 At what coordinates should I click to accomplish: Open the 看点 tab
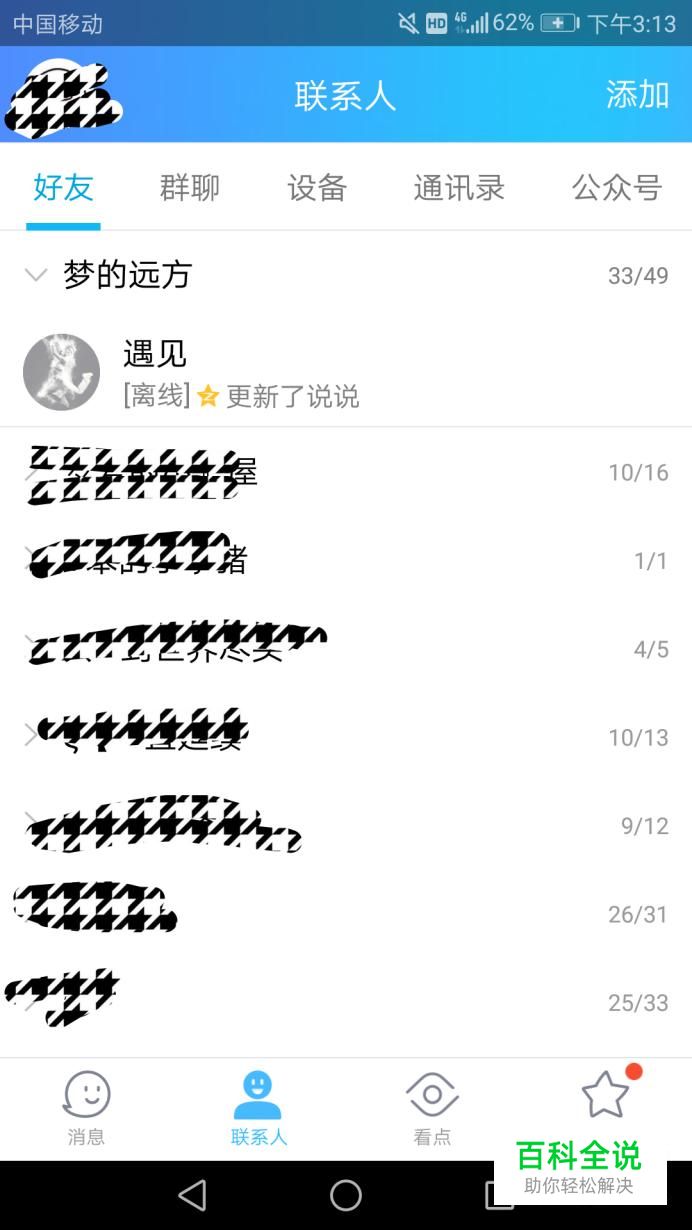tap(432, 1108)
